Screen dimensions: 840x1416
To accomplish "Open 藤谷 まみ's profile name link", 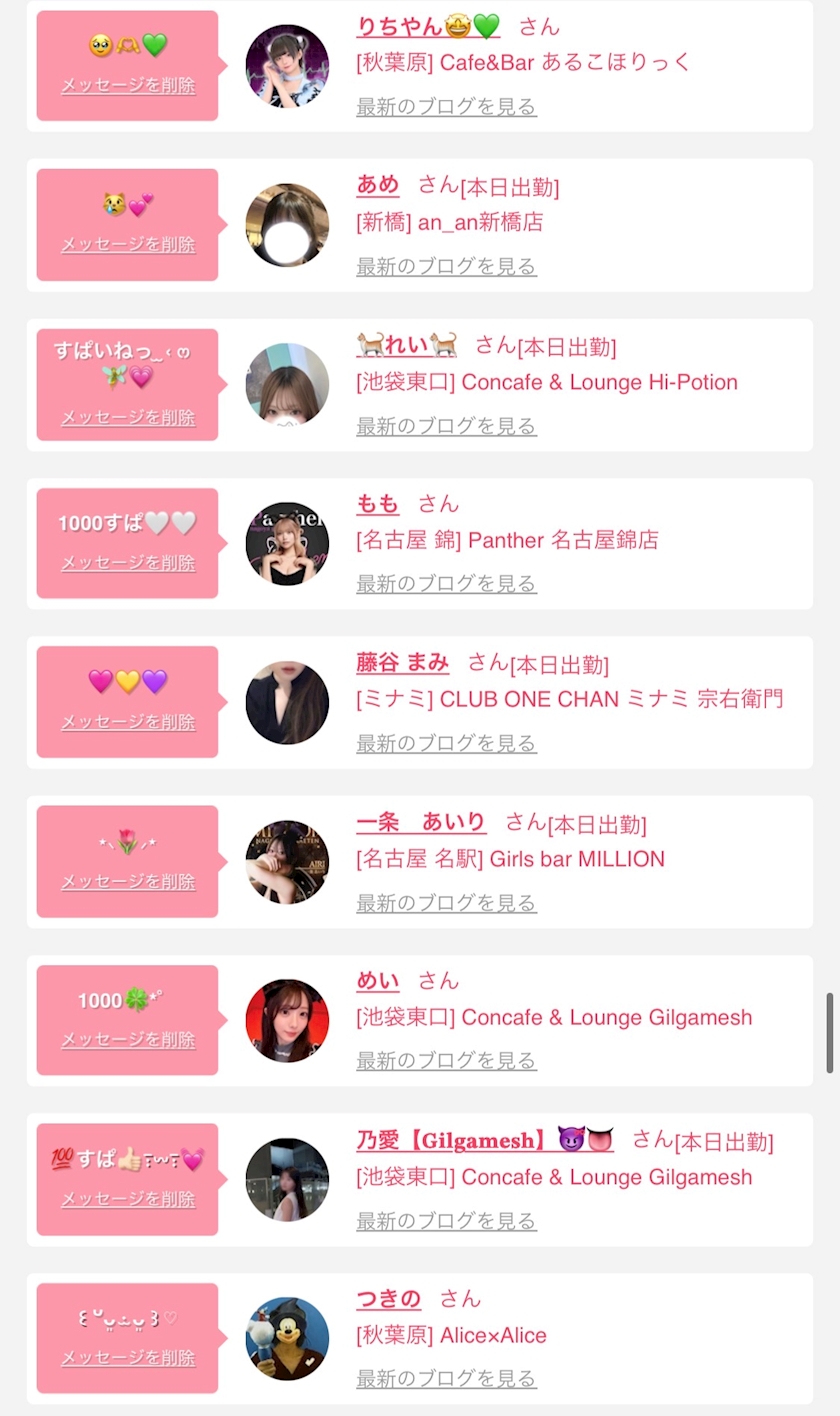I will pyautogui.click(x=402, y=662).
